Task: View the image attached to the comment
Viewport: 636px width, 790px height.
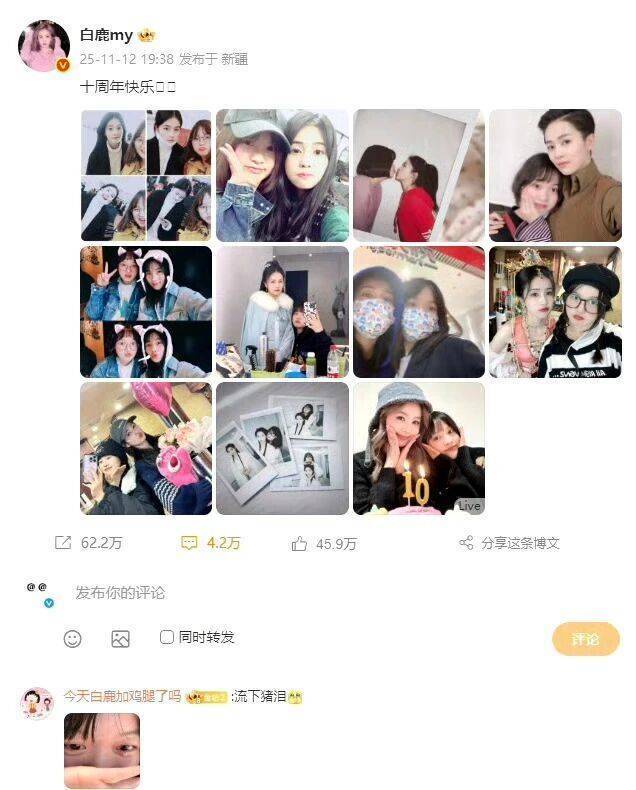Action: tap(102, 750)
